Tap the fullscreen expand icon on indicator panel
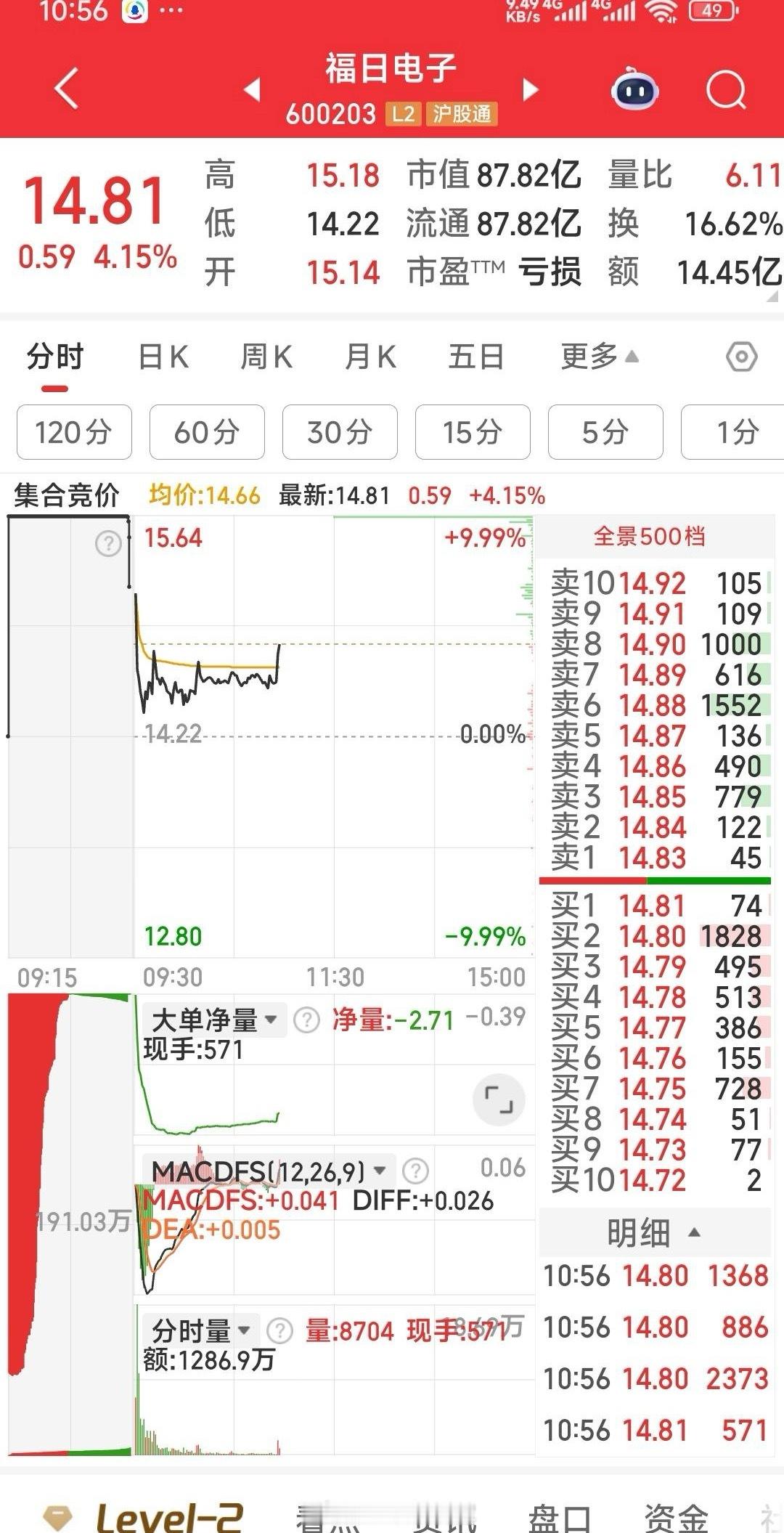Image resolution: width=784 pixels, height=1533 pixels. 498,1099
